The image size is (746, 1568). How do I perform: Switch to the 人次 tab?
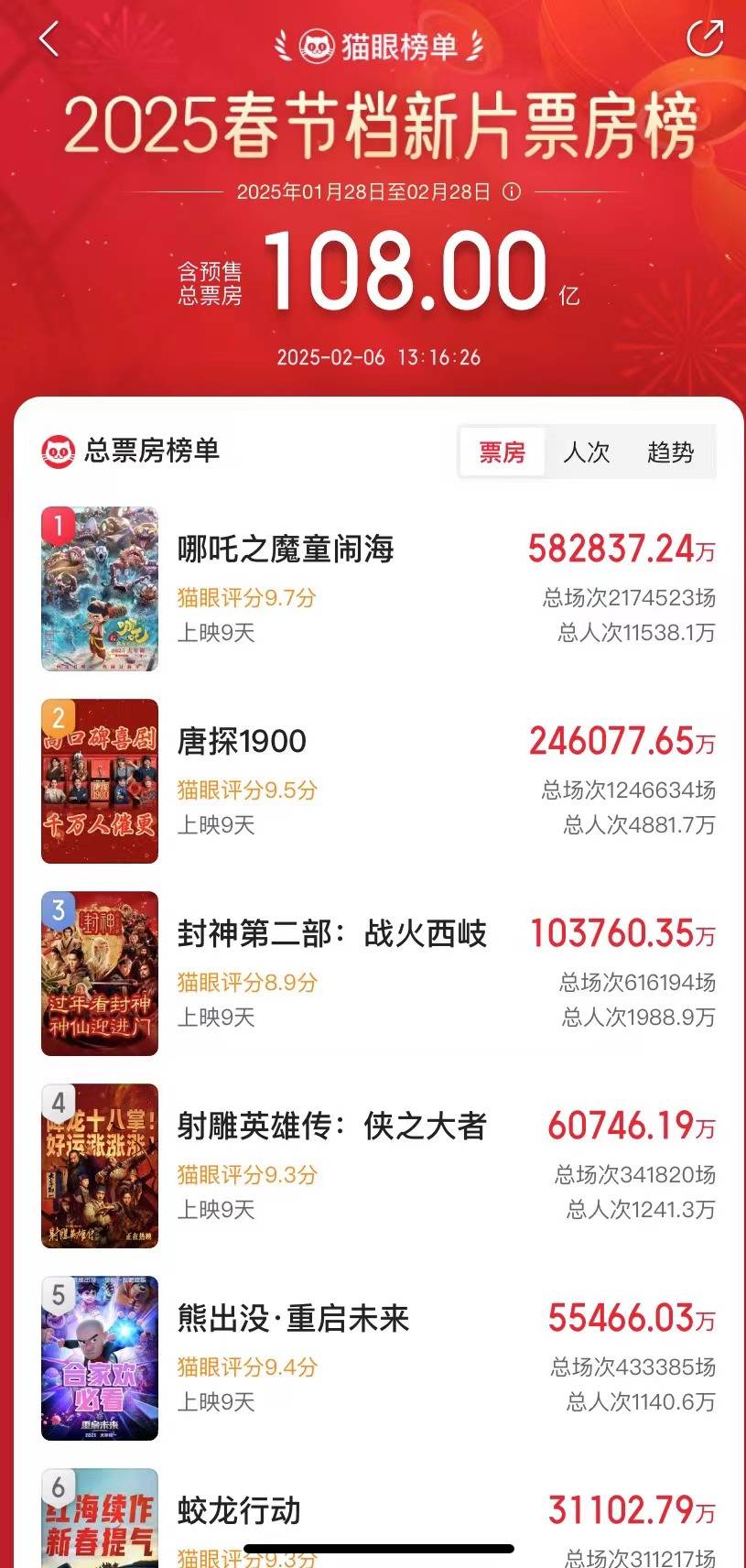pos(586,452)
